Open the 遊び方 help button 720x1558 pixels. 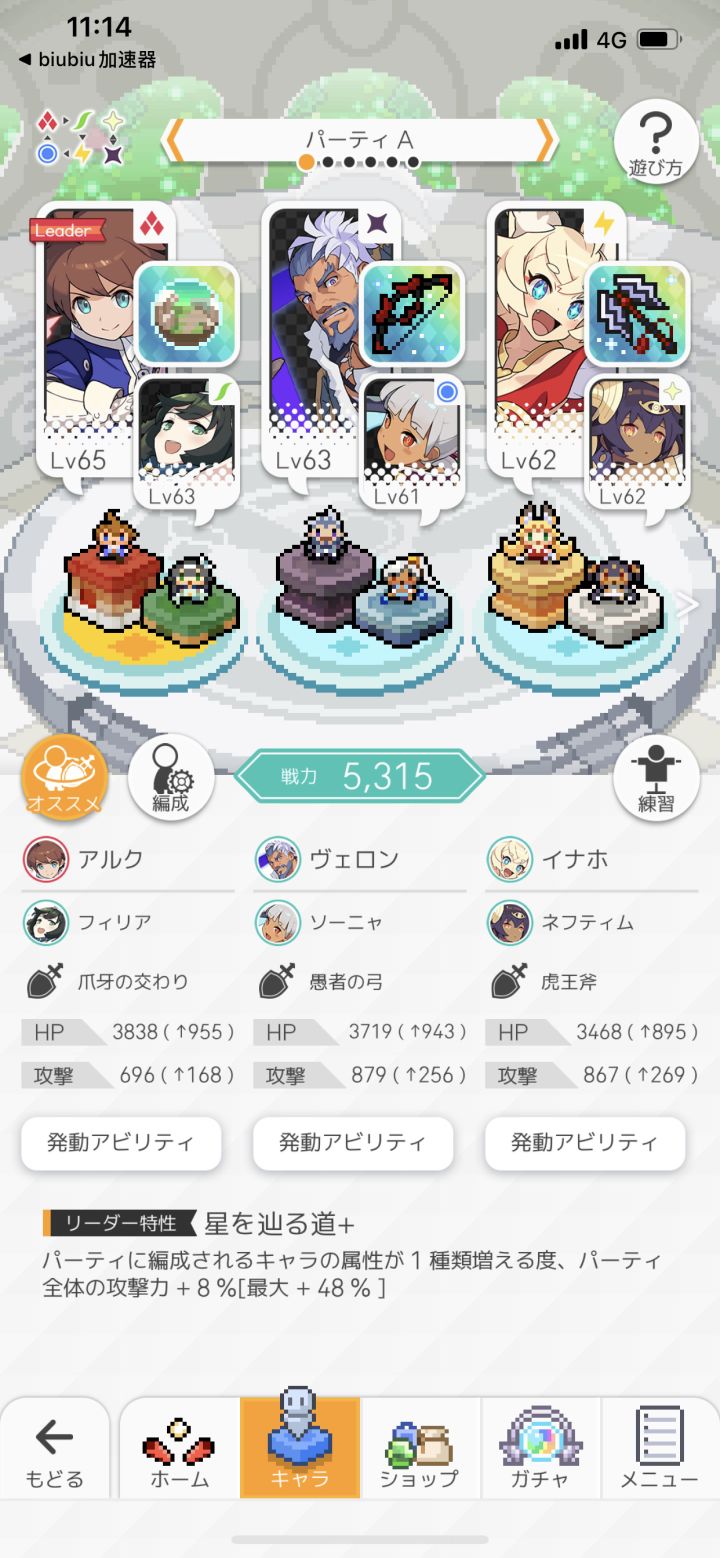(x=656, y=143)
